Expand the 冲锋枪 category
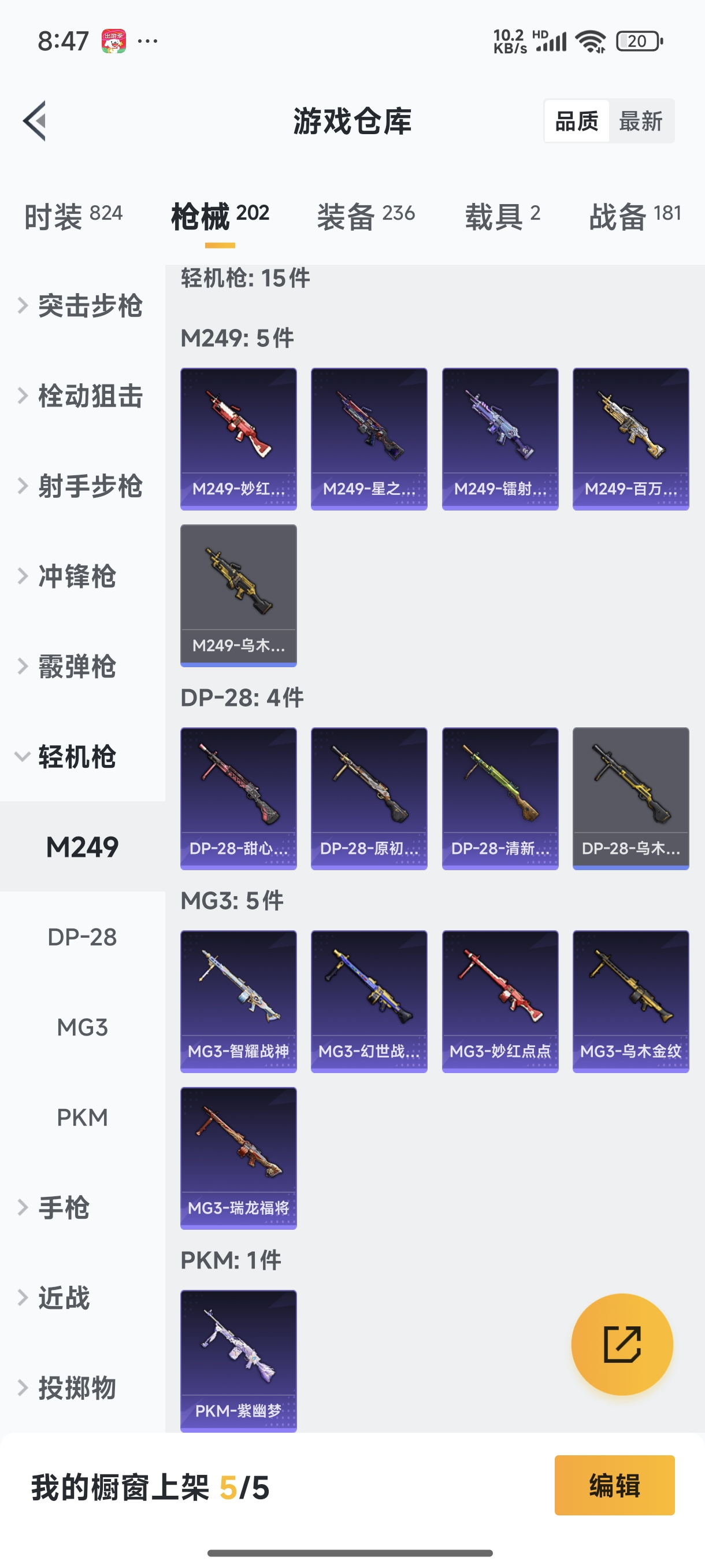705x1568 pixels. point(76,576)
